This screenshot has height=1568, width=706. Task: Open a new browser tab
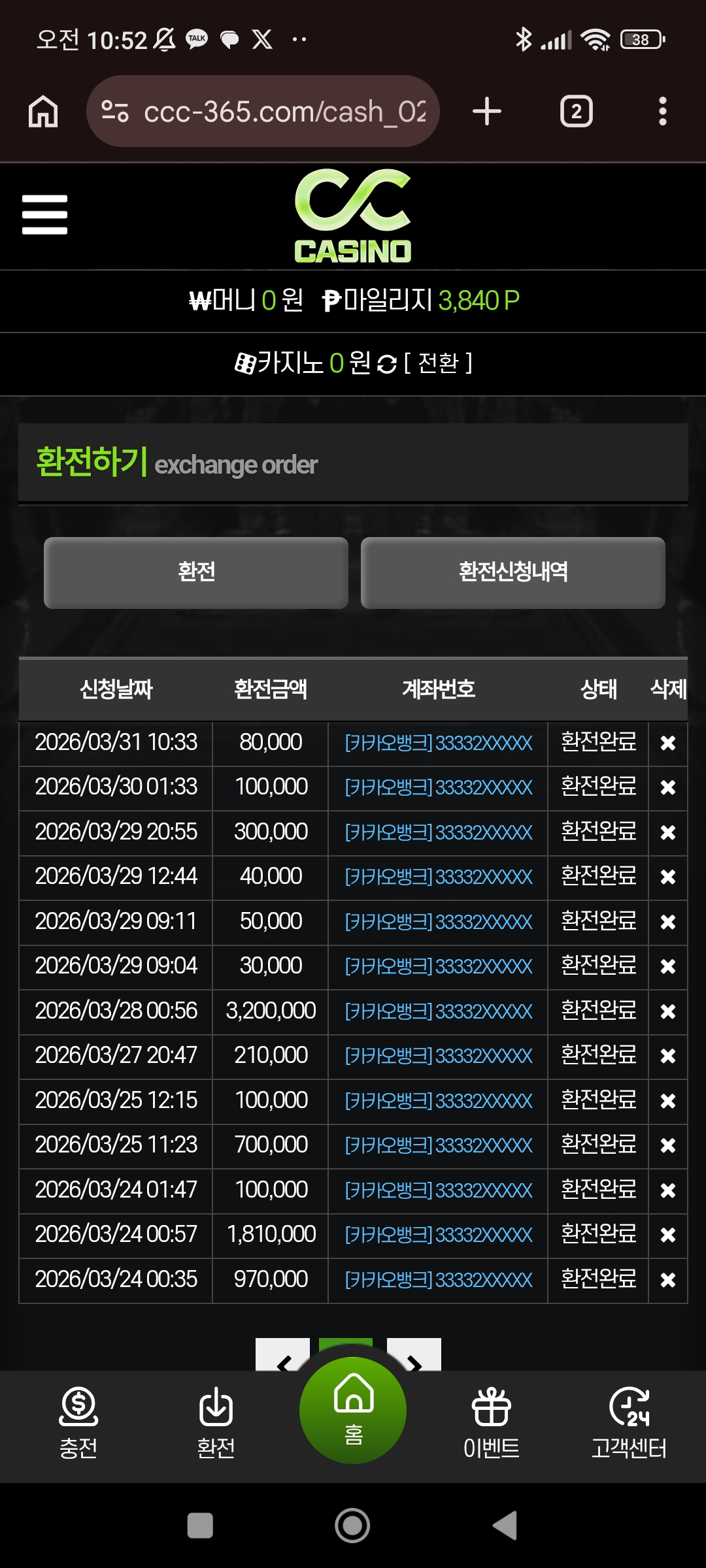pyautogui.click(x=487, y=111)
